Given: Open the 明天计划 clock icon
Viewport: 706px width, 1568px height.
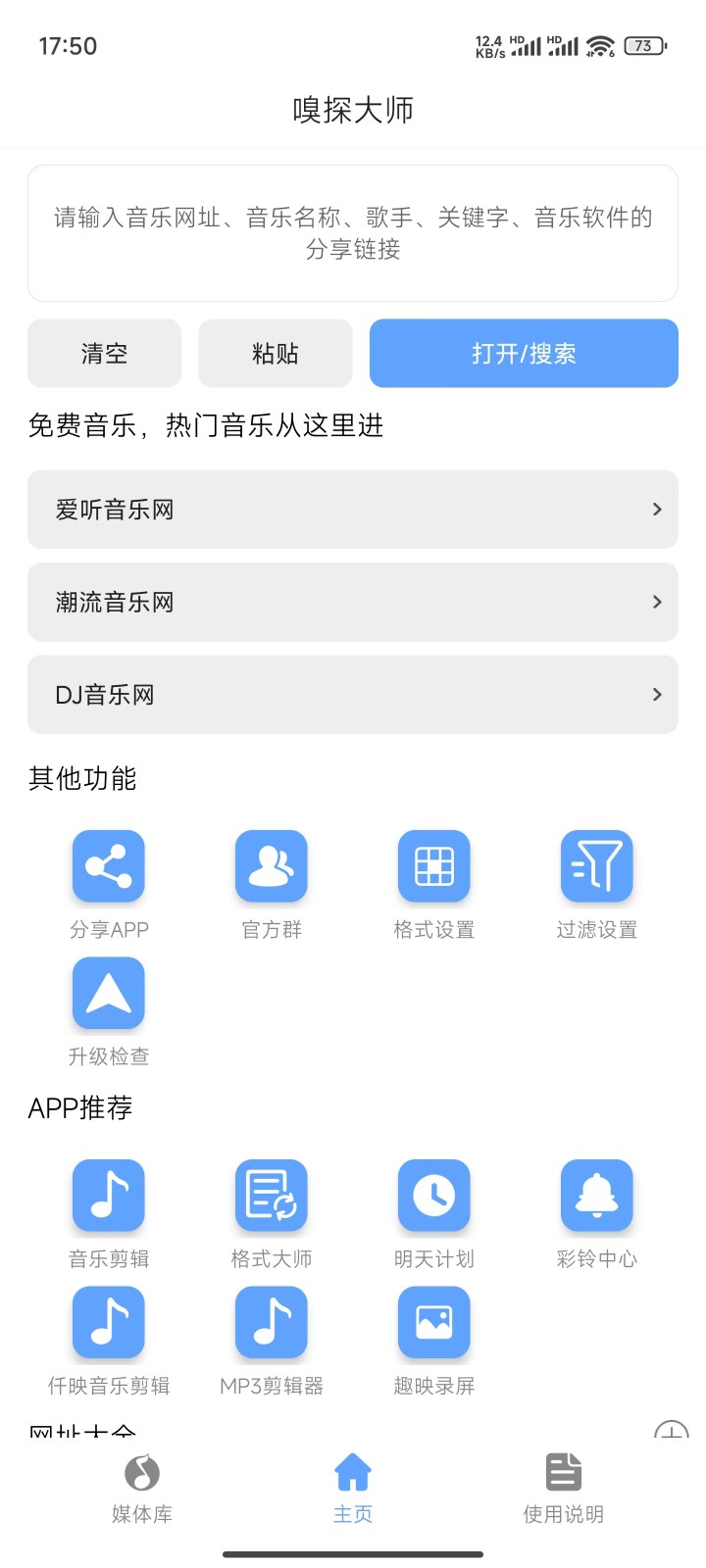Looking at the screenshot, I should (x=433, y=1196).
